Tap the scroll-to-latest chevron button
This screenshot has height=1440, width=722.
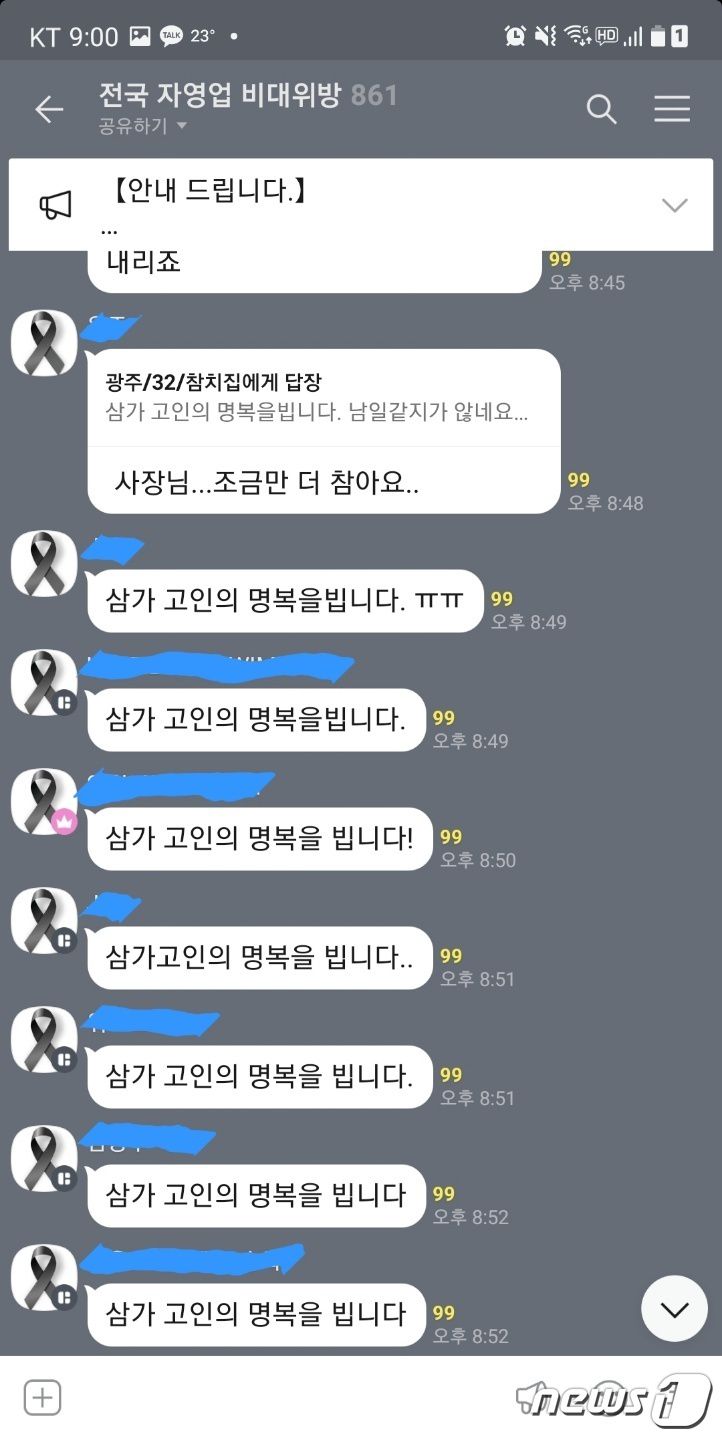tap(674, 1308)
